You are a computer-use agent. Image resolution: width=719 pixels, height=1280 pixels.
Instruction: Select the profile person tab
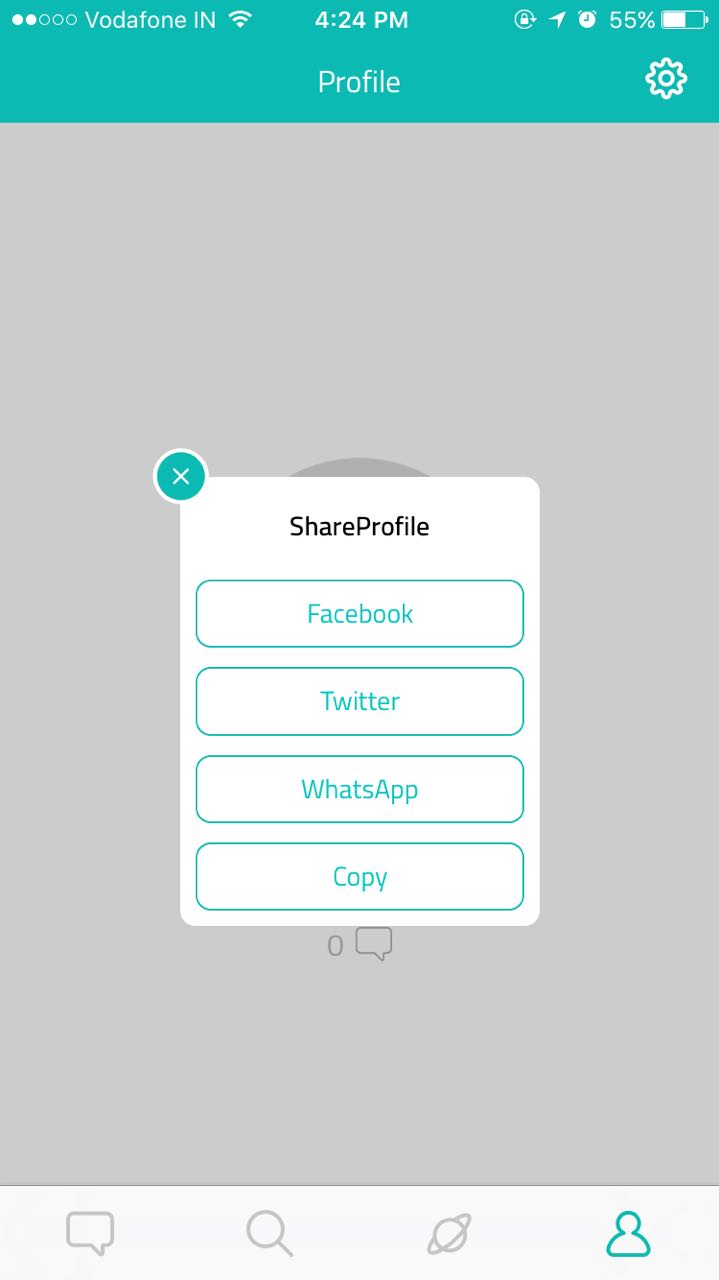(628, 1233)
